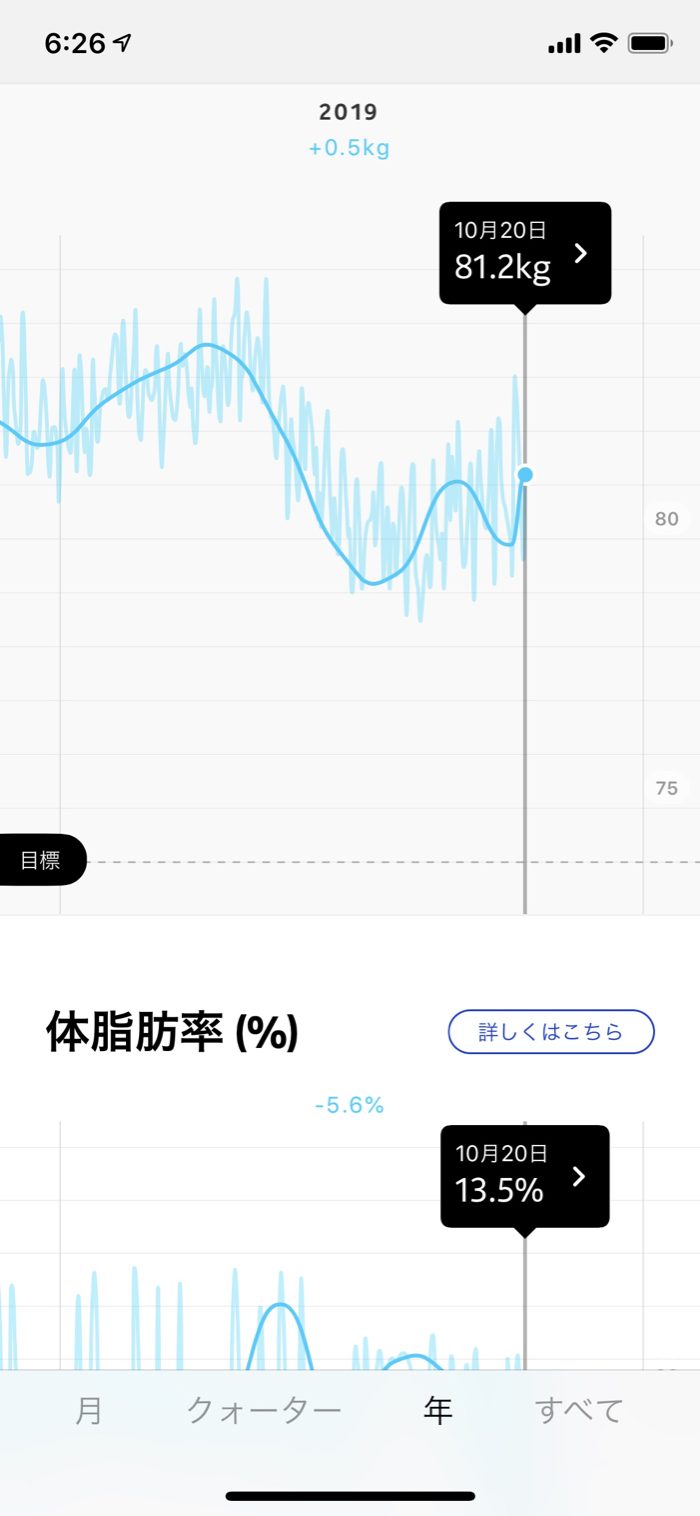
Task: Switch to the すべて tab
Action: coord(579,1410)
